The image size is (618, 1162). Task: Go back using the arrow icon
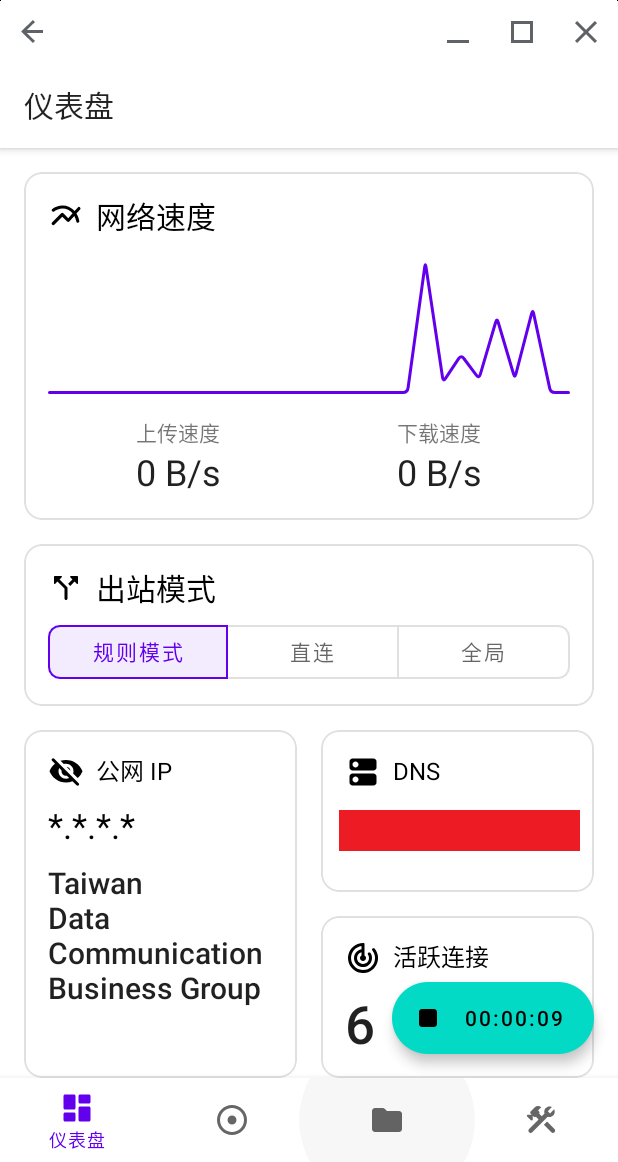(x=33, y=32)
